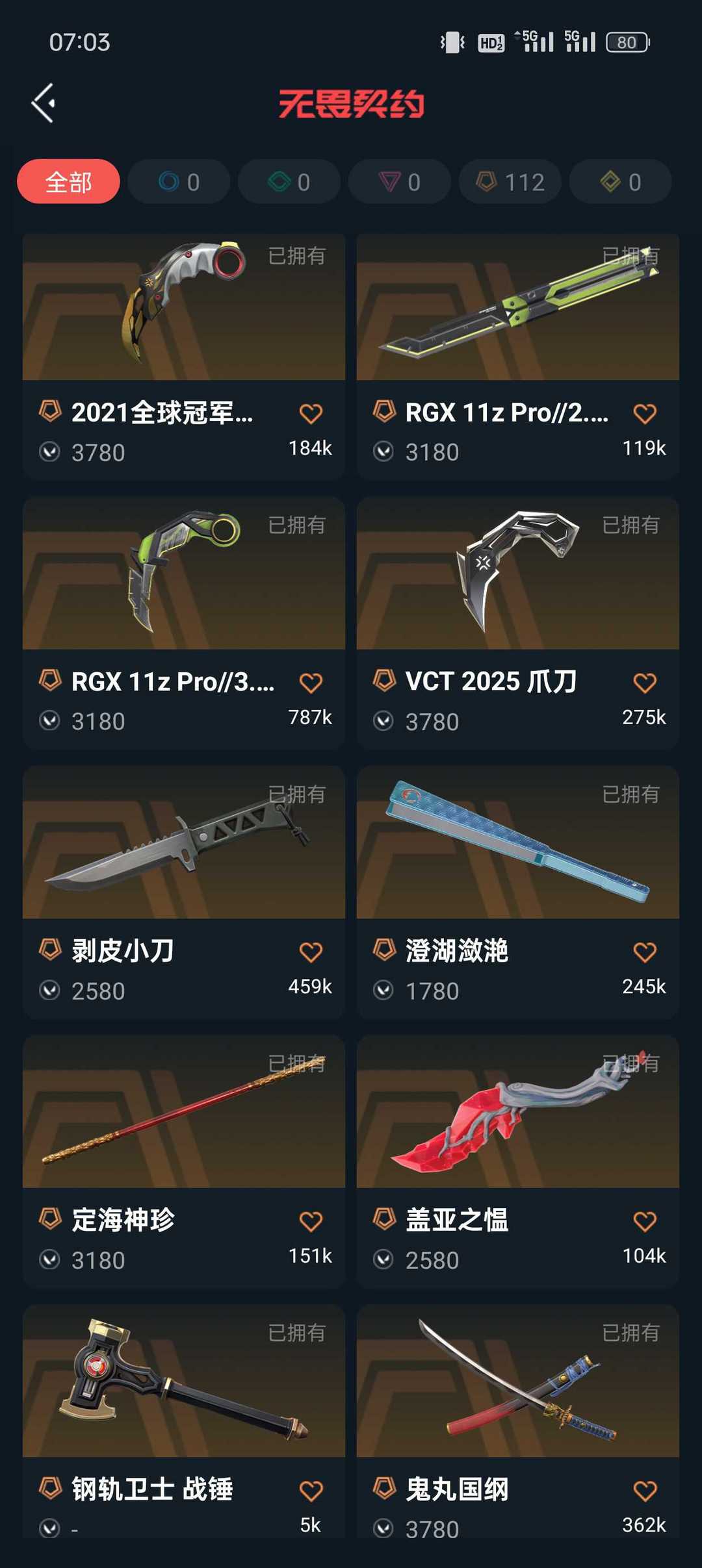
Task: Open the RGX 11z Pro//3 karambit card
Action: click(x=184, y=623)
